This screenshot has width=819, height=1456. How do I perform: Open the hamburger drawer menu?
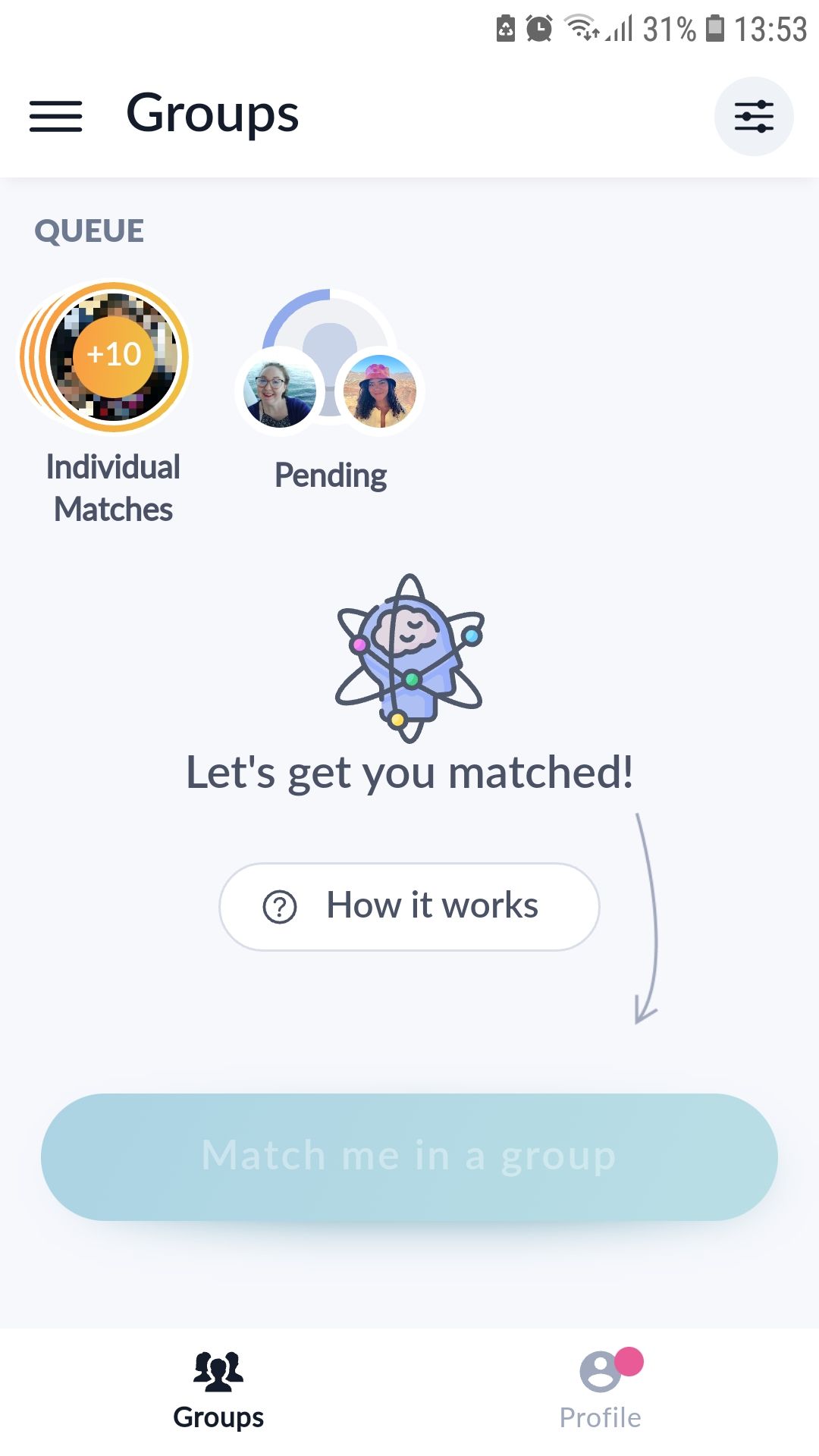click(x=55, y=116)
